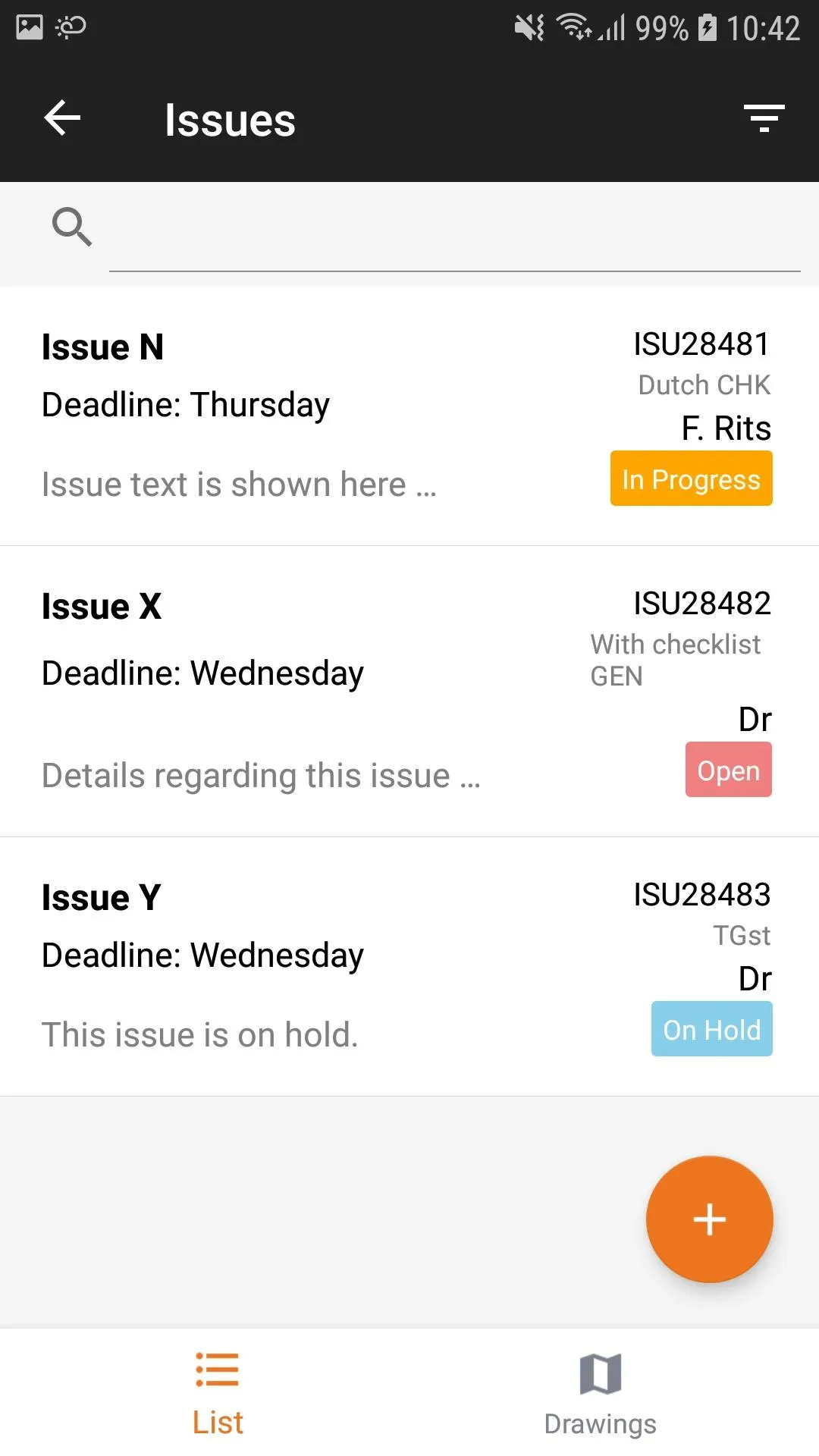This screenshot has width=819, height=1456.
Task: Tap issue number ISU28481
Action: tap(701, 343)
